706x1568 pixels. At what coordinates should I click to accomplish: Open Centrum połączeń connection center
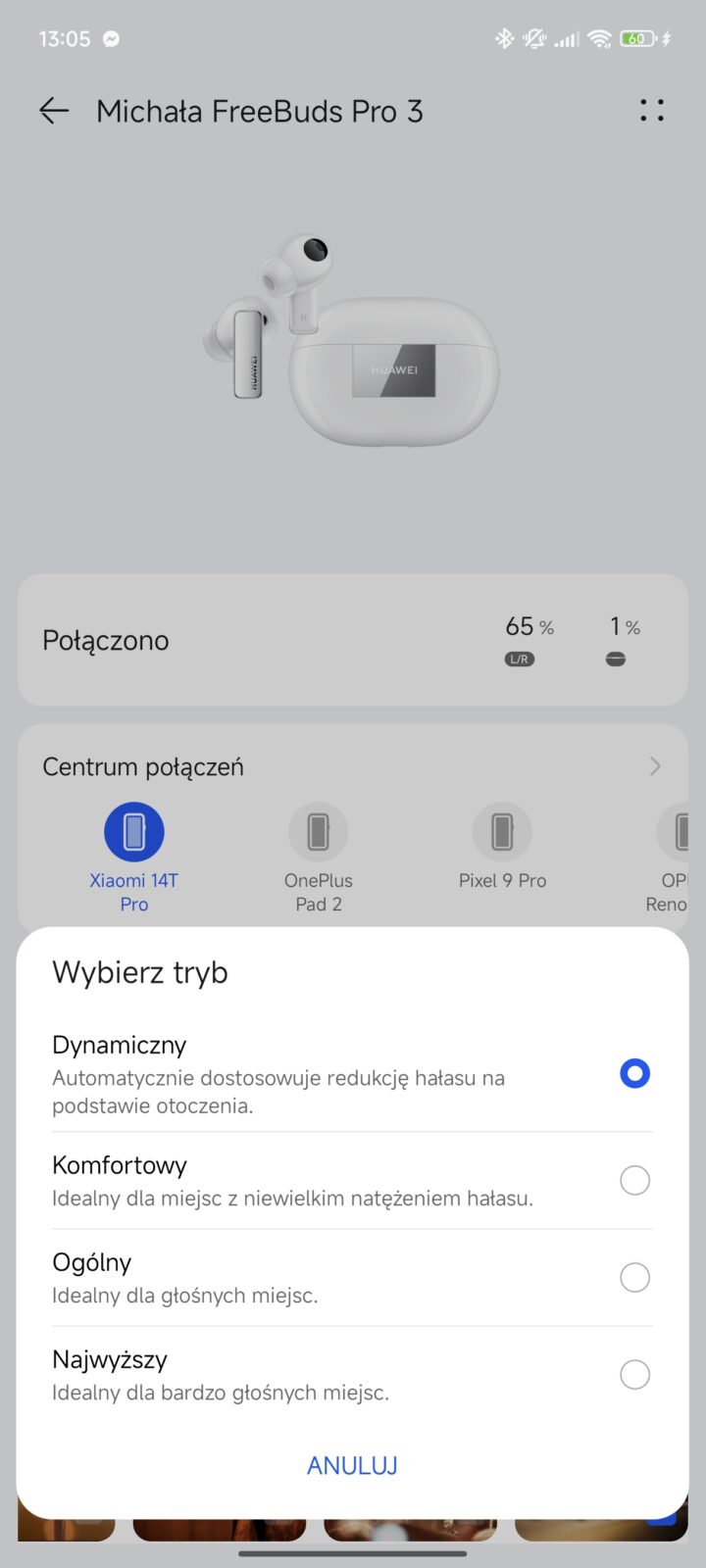(x=353, y=766)
